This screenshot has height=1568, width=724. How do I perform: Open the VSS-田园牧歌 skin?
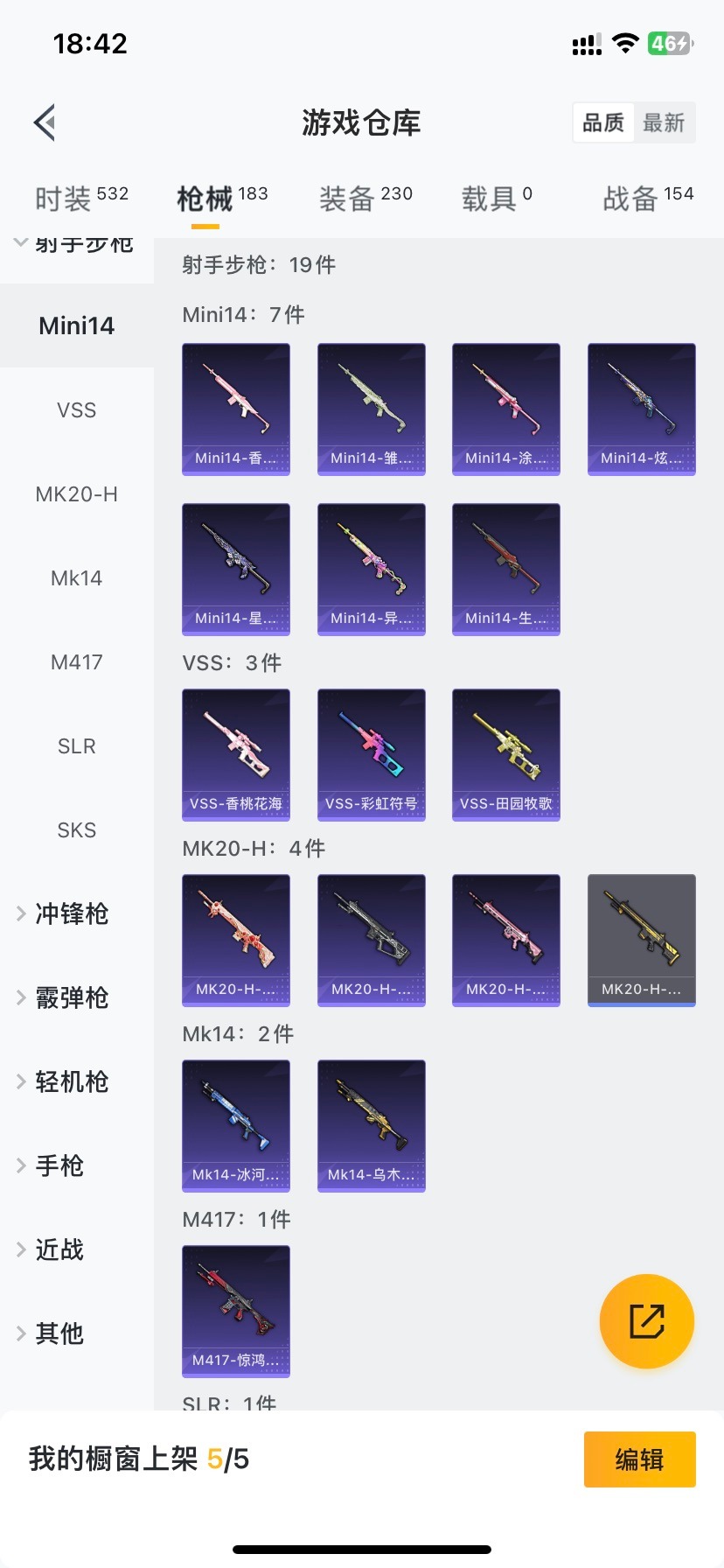(505, 754)
